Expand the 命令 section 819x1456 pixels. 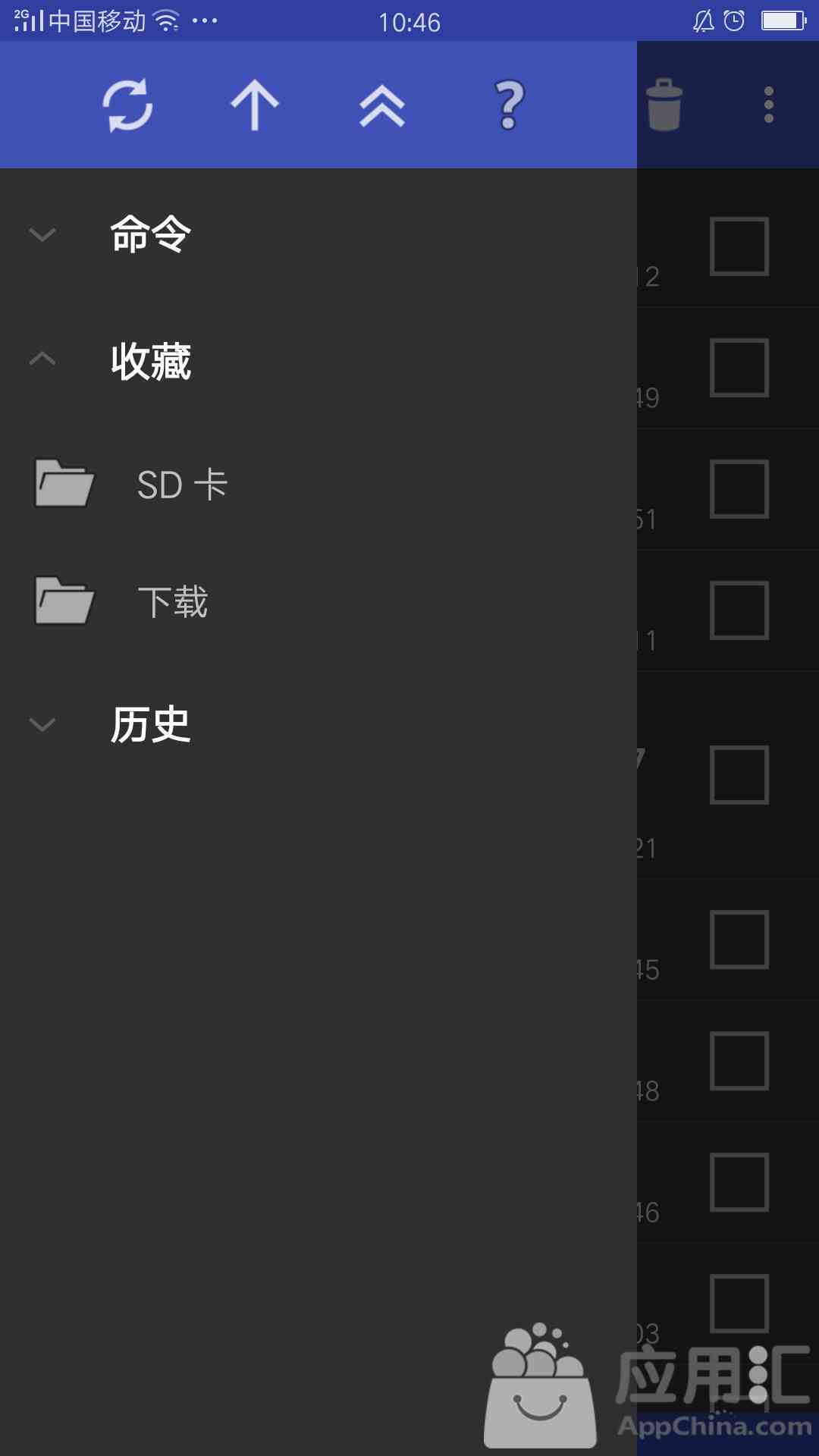(x=318, y=234)
